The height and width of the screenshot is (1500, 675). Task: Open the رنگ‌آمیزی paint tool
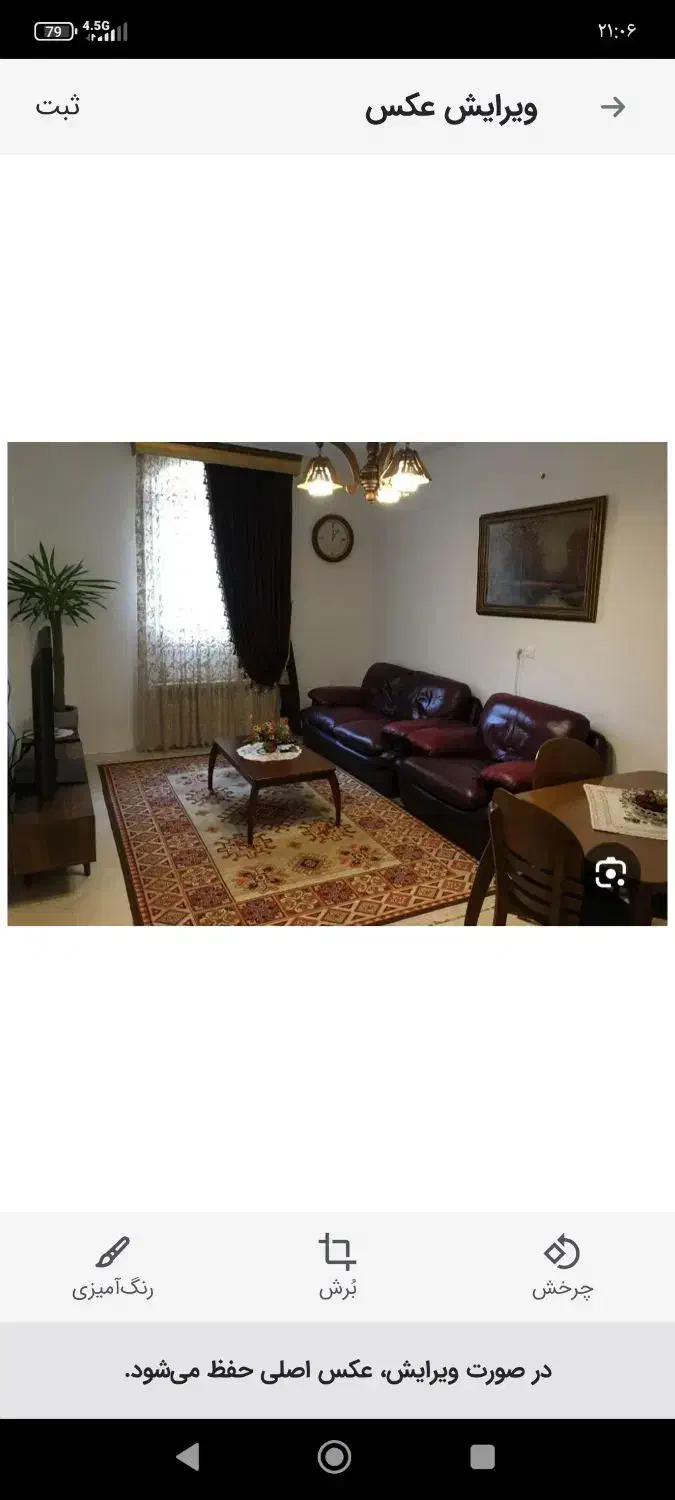point(113,1266)
